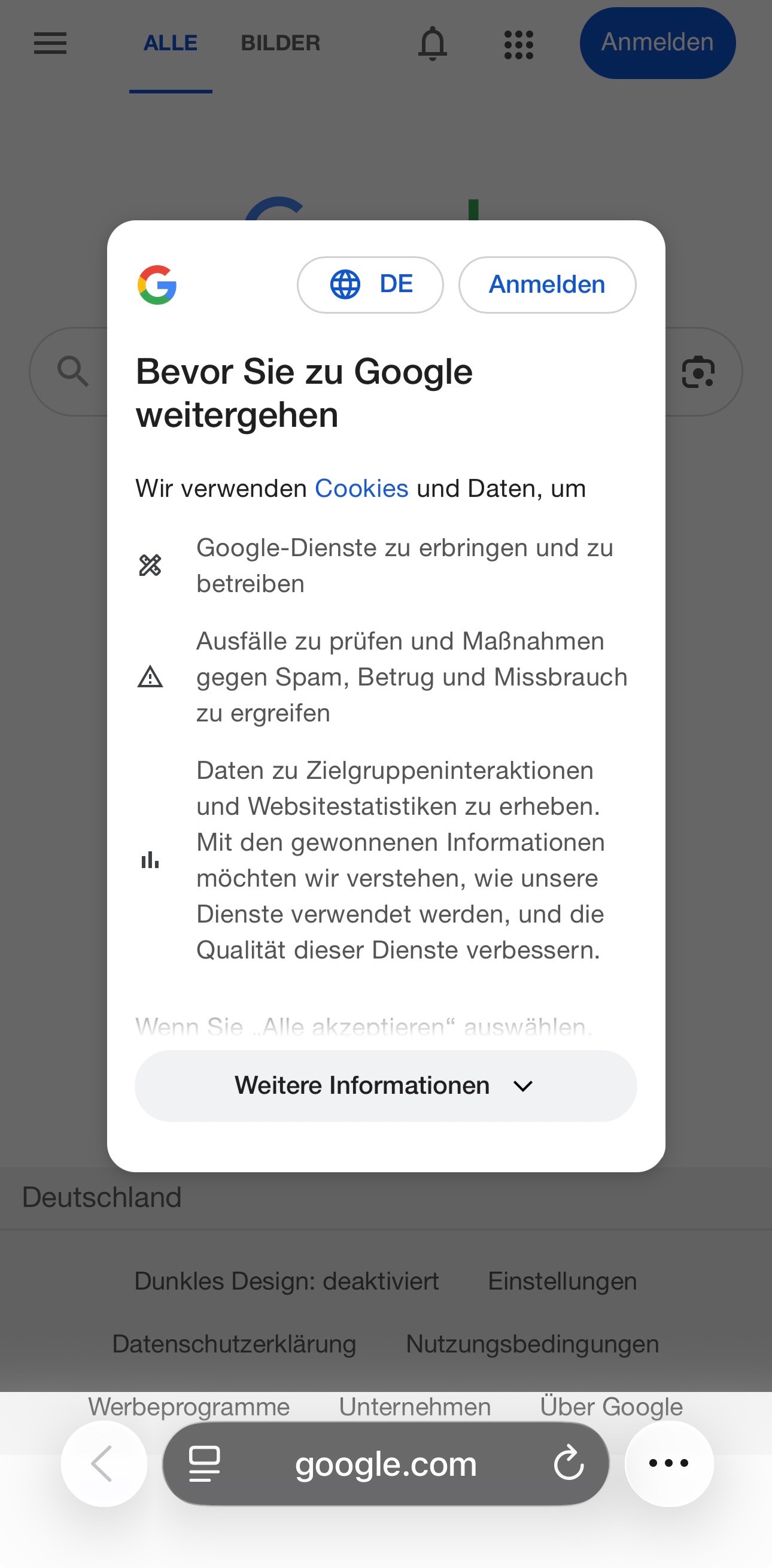Open the browser's three-dot menu

(668, 1464)
